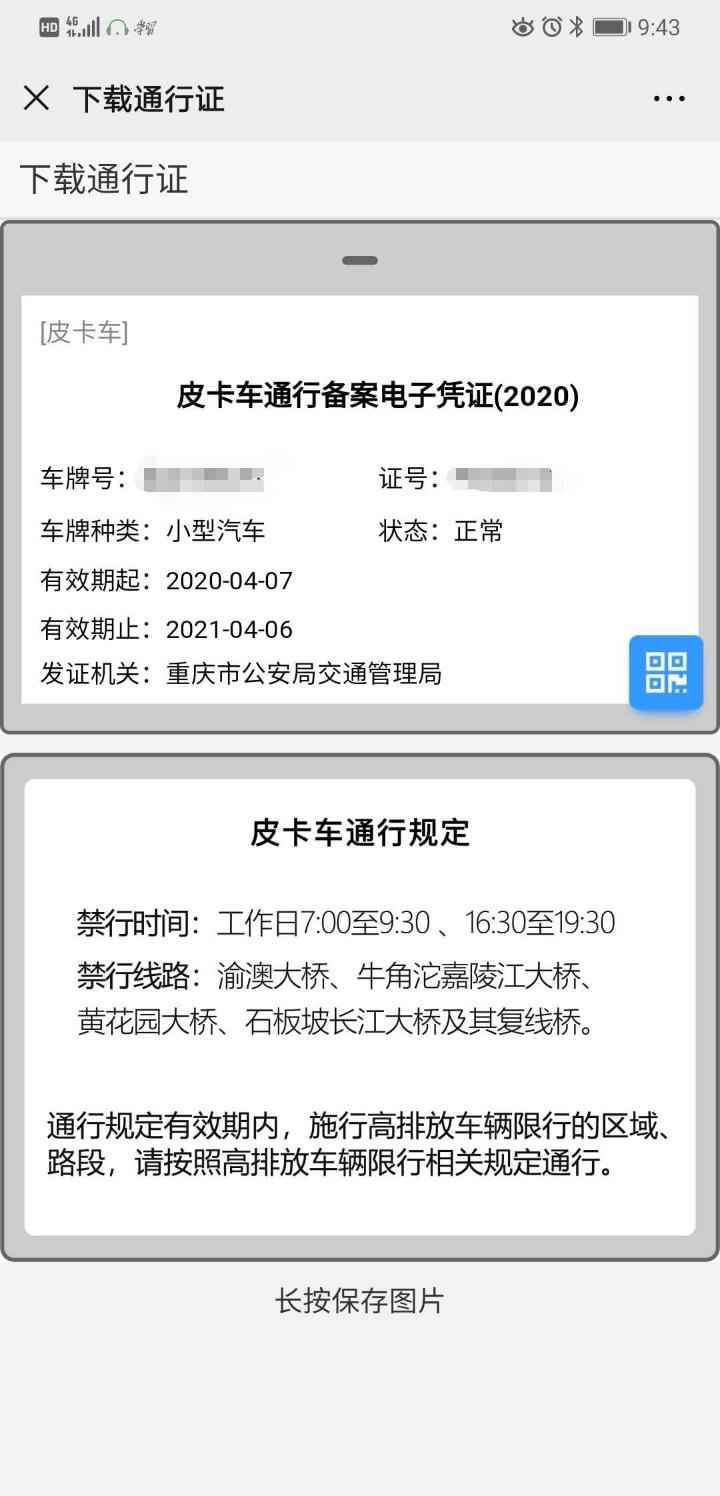This screenshot has height=1496, width=720.
Task: Tap the eye comfort mode status bar icon
Action: pos(521,30)
